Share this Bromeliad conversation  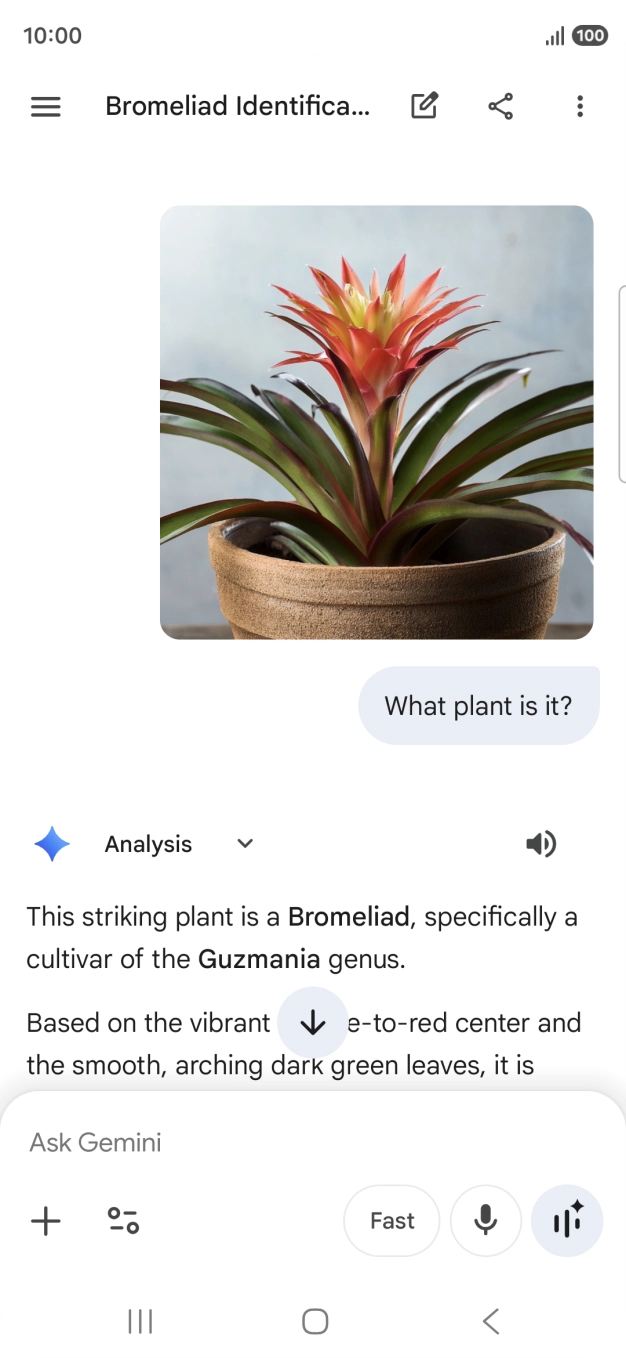coord(501,106)
